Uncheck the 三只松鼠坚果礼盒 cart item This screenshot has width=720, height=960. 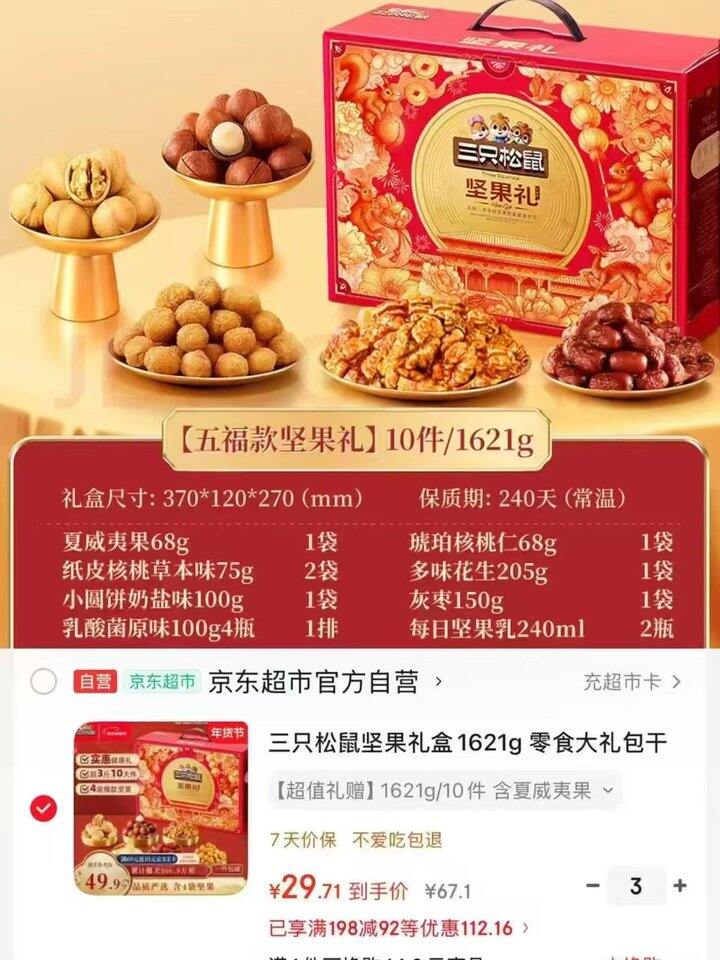[43, 808]
